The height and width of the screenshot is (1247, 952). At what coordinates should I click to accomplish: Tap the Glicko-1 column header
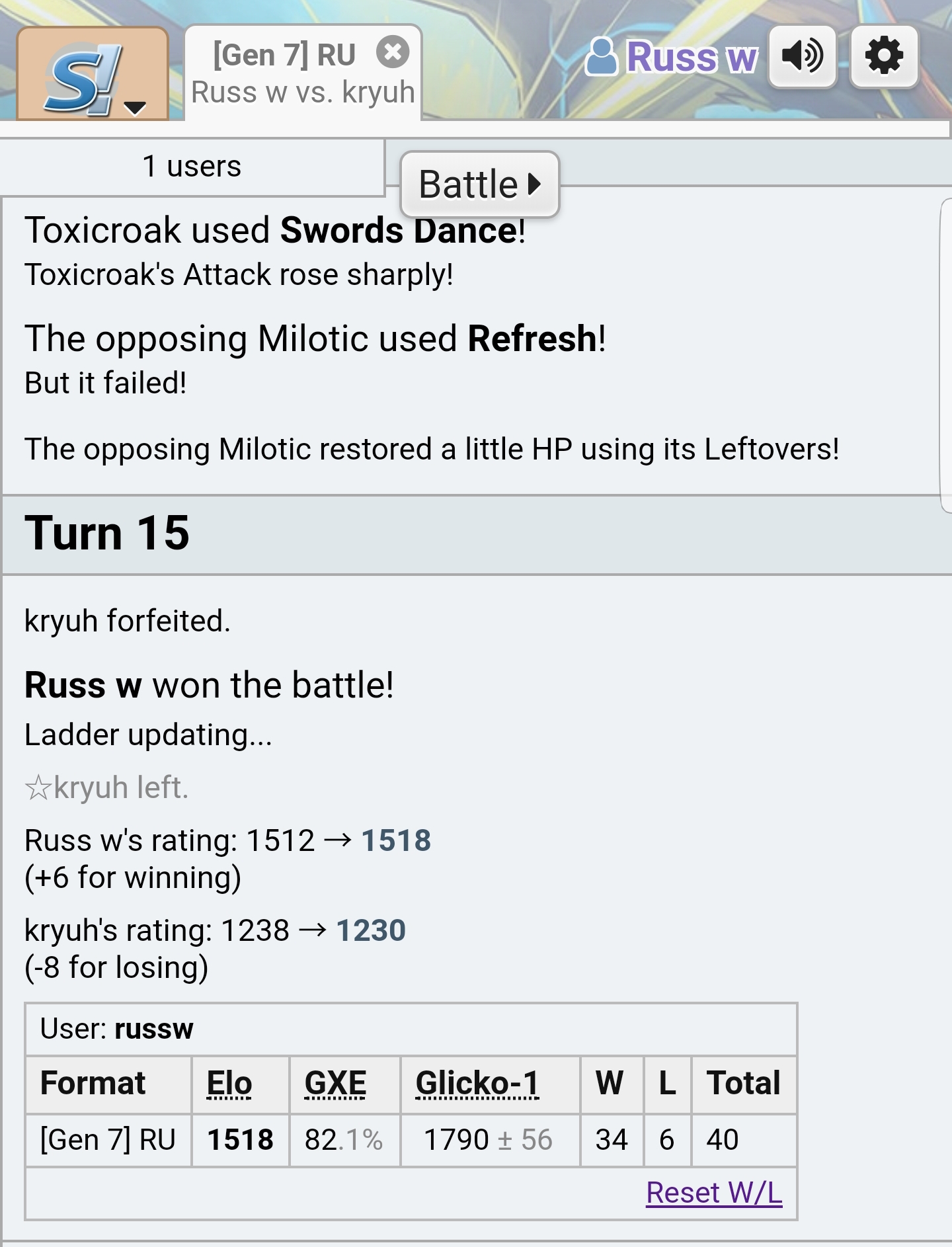(477, 1084)
